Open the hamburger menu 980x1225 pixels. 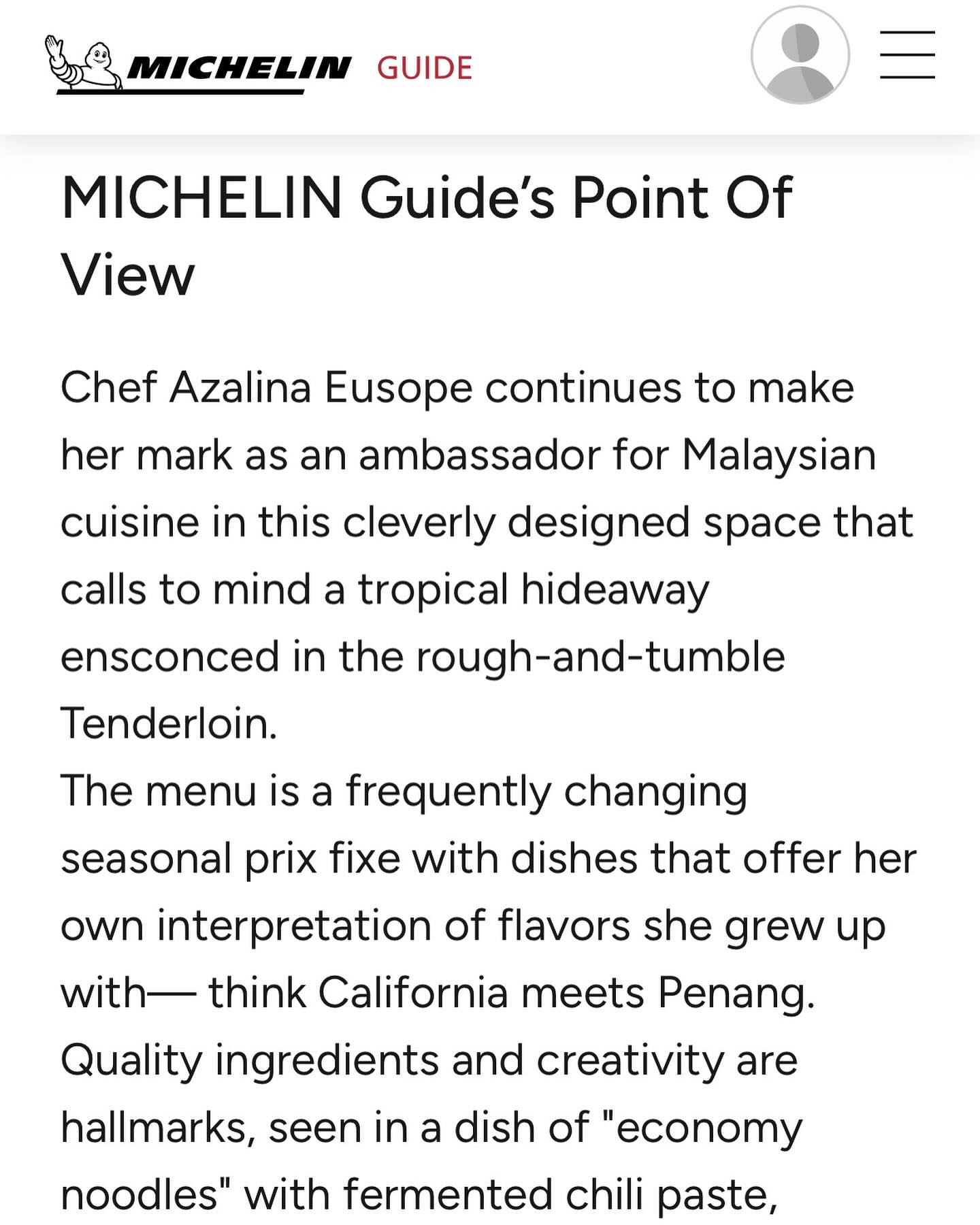point(907,55)
